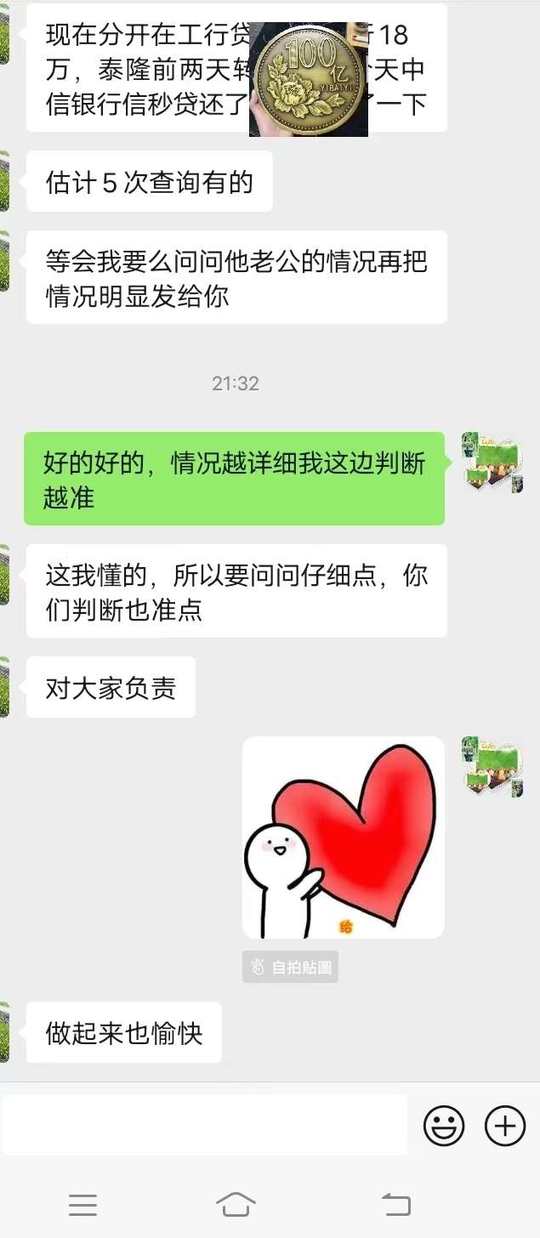This screenshot has width=540, height=1238.
Task: Open the heart sticker message
Action: tap(343, 837)
